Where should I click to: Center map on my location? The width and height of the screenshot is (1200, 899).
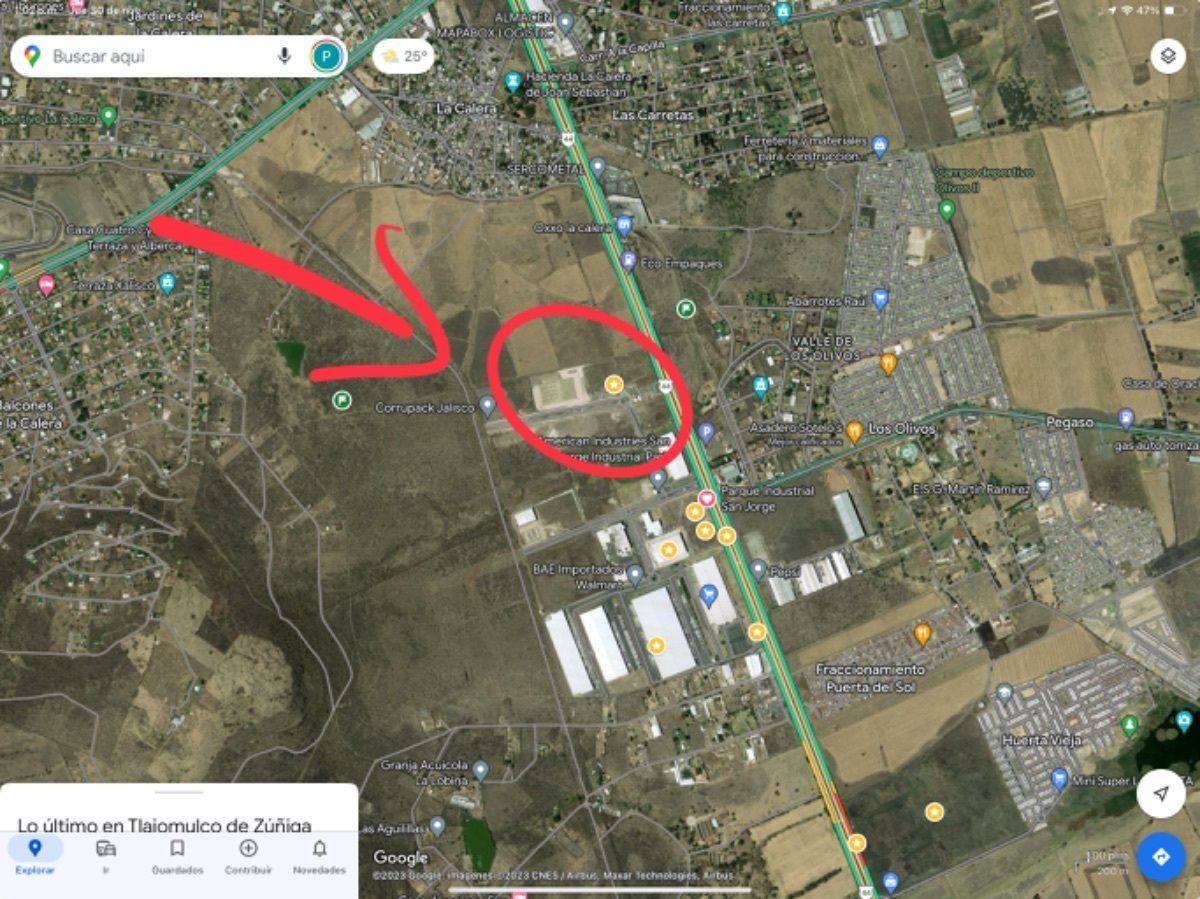[1160, 794]
